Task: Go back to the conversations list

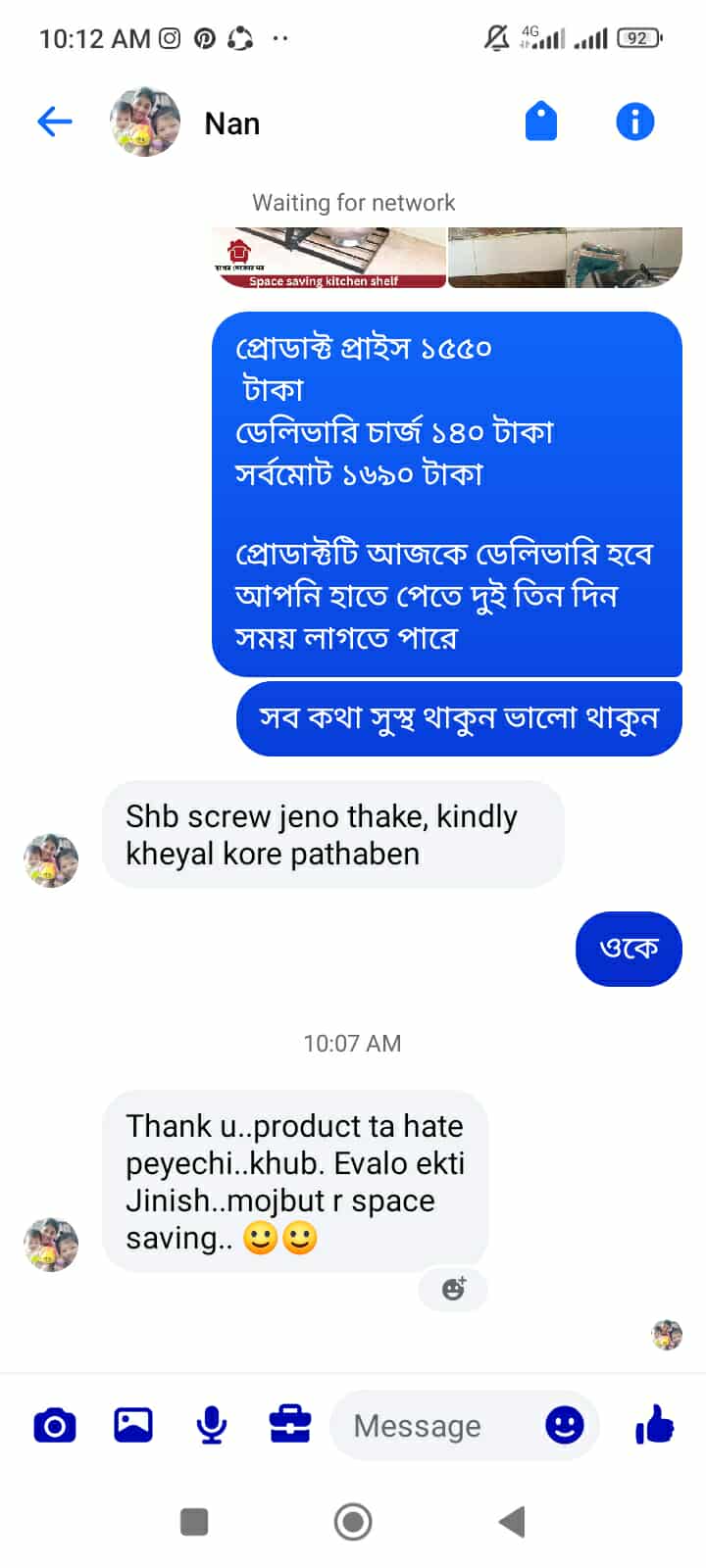Action: click(x=55, y=122)
